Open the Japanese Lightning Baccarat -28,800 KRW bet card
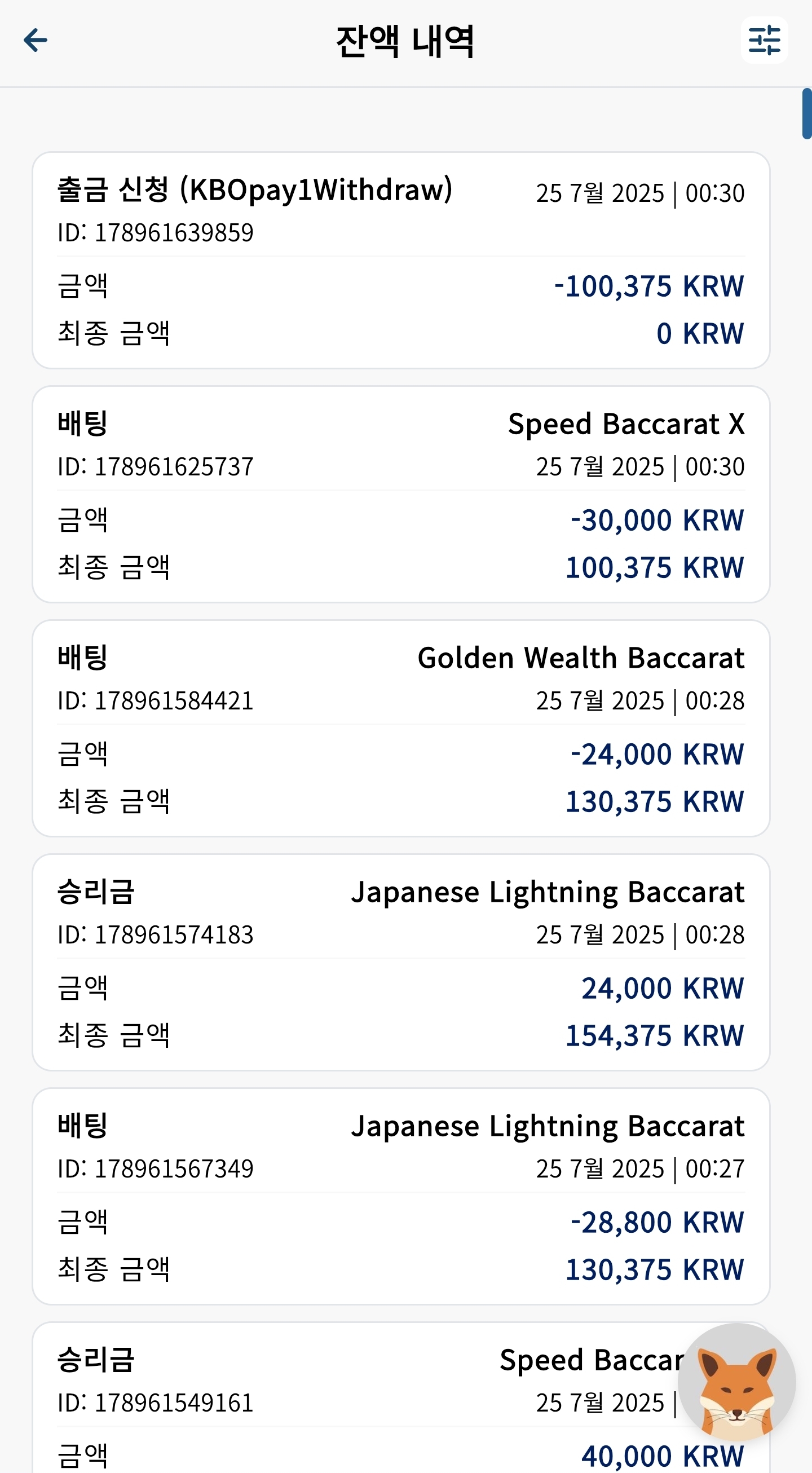The width and height of the screenshot is (812, 1473). tap(401, 1196)
